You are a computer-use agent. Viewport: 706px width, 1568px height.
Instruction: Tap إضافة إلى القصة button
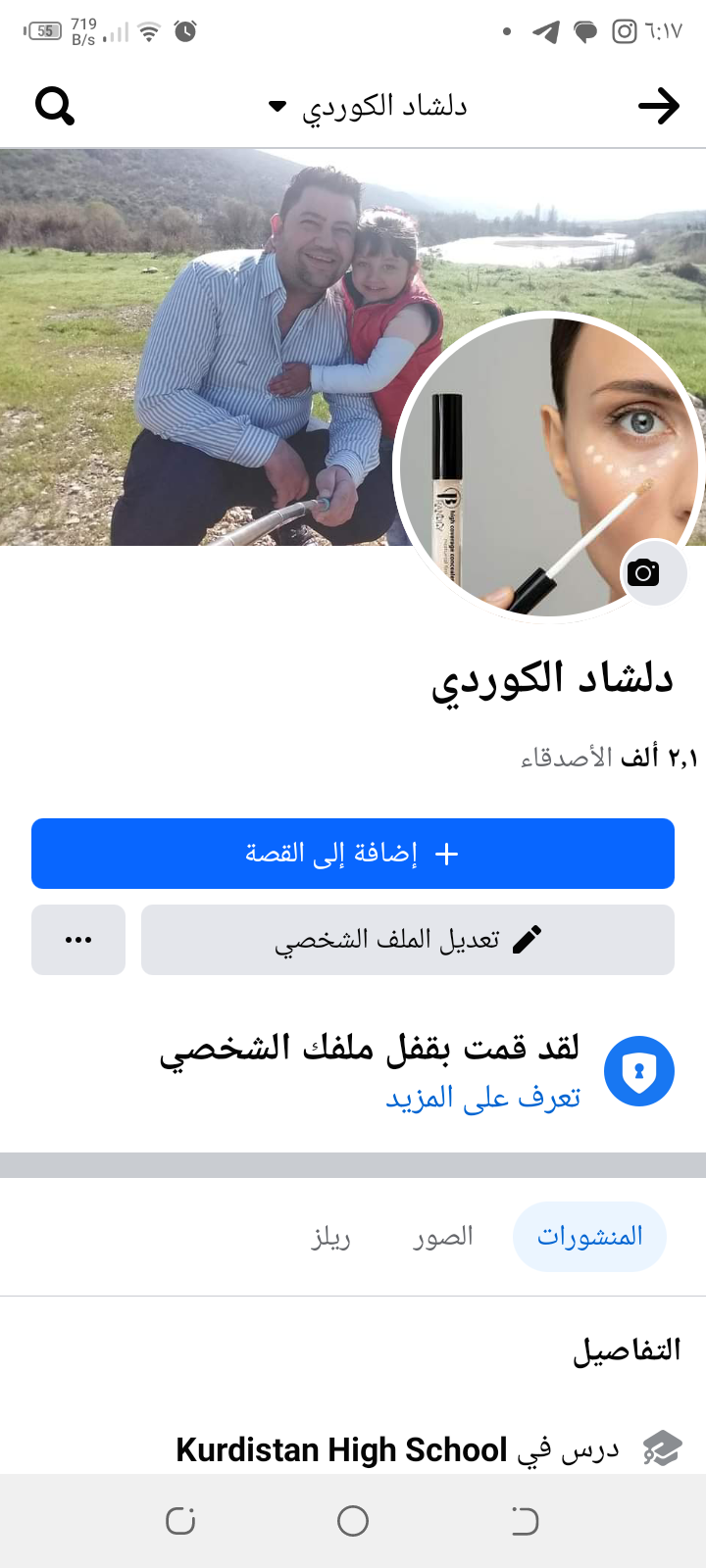353,854
